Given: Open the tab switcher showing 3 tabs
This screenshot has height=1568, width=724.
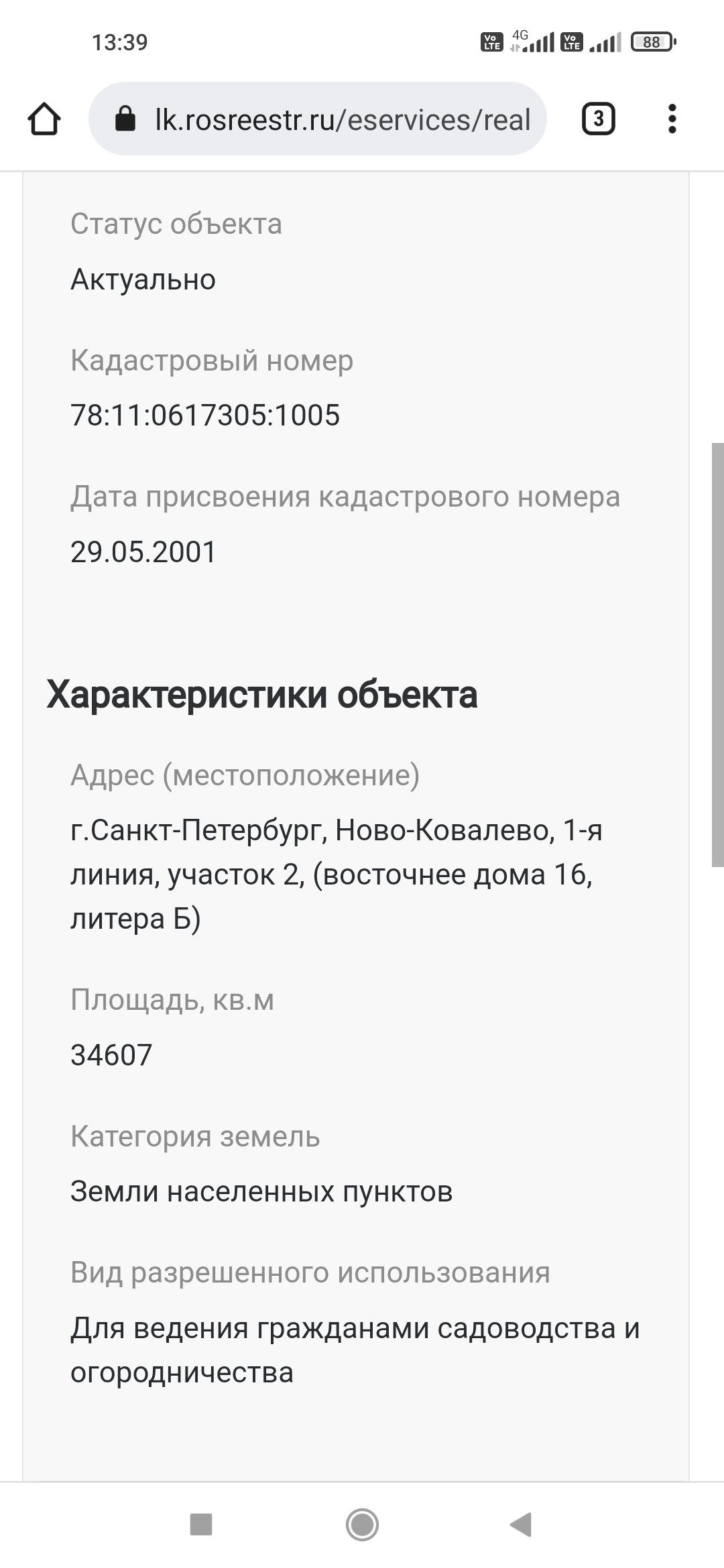Looking at the screenshot, I should click(598, 119).
